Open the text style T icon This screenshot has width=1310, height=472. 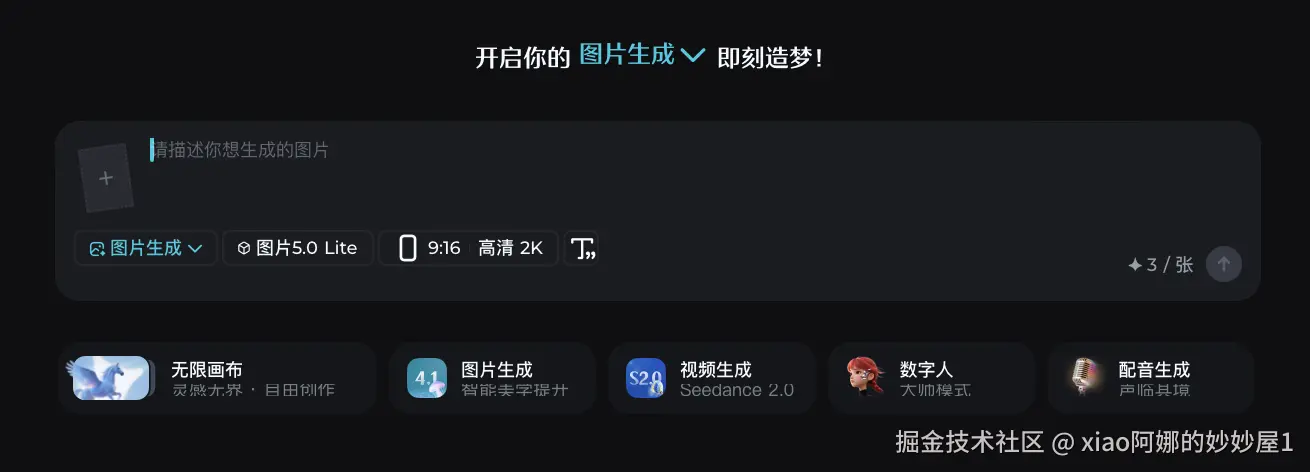pyautogui.click(x=581, y=248)
